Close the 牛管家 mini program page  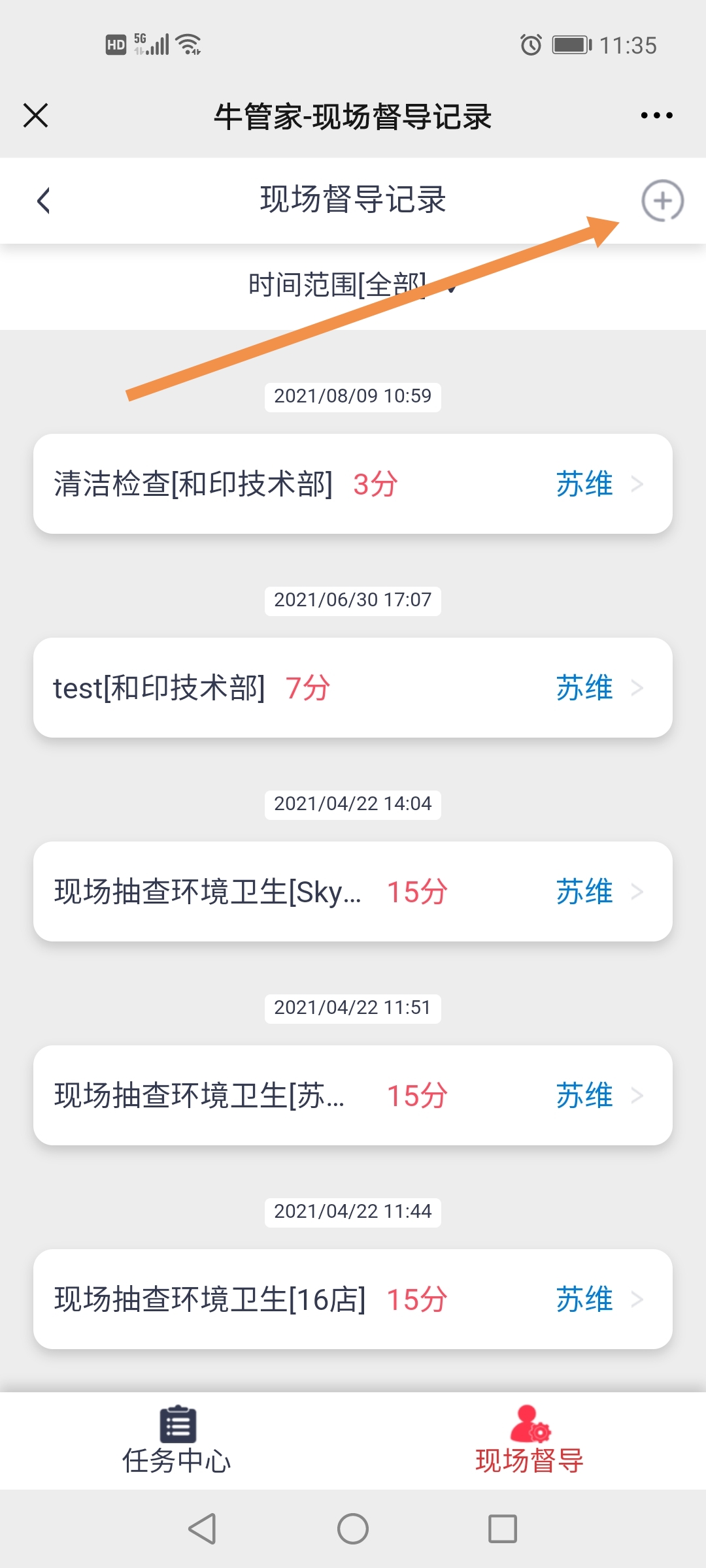click(x=36, y=116)
